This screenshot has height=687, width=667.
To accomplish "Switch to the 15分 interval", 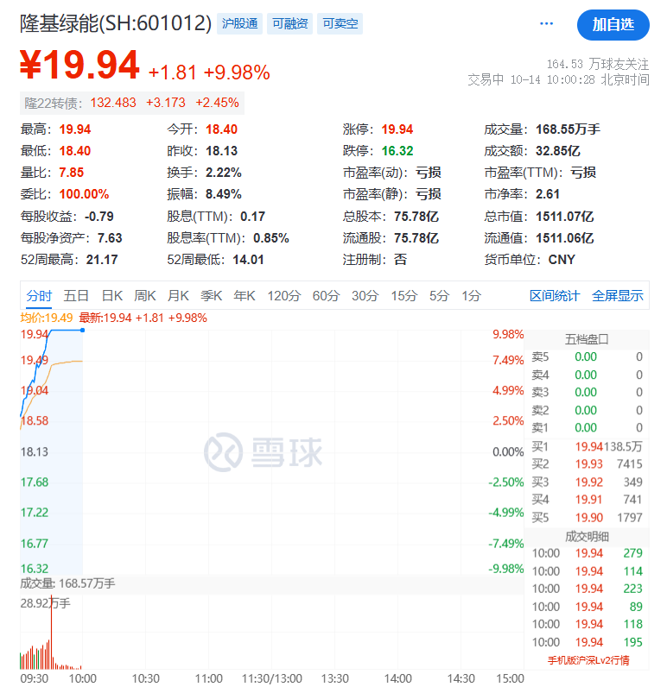I will tap(404, 296).
